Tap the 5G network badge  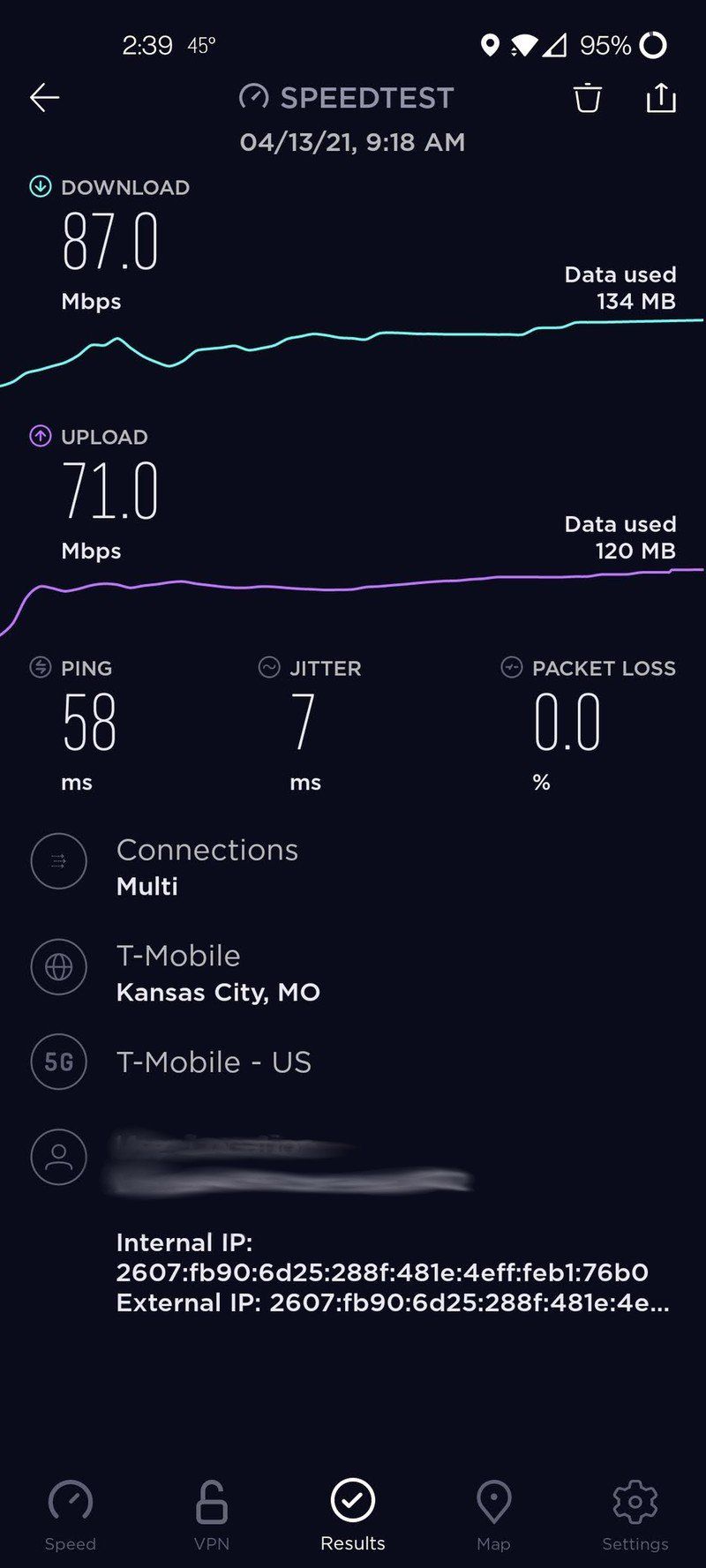(58, 1062)
